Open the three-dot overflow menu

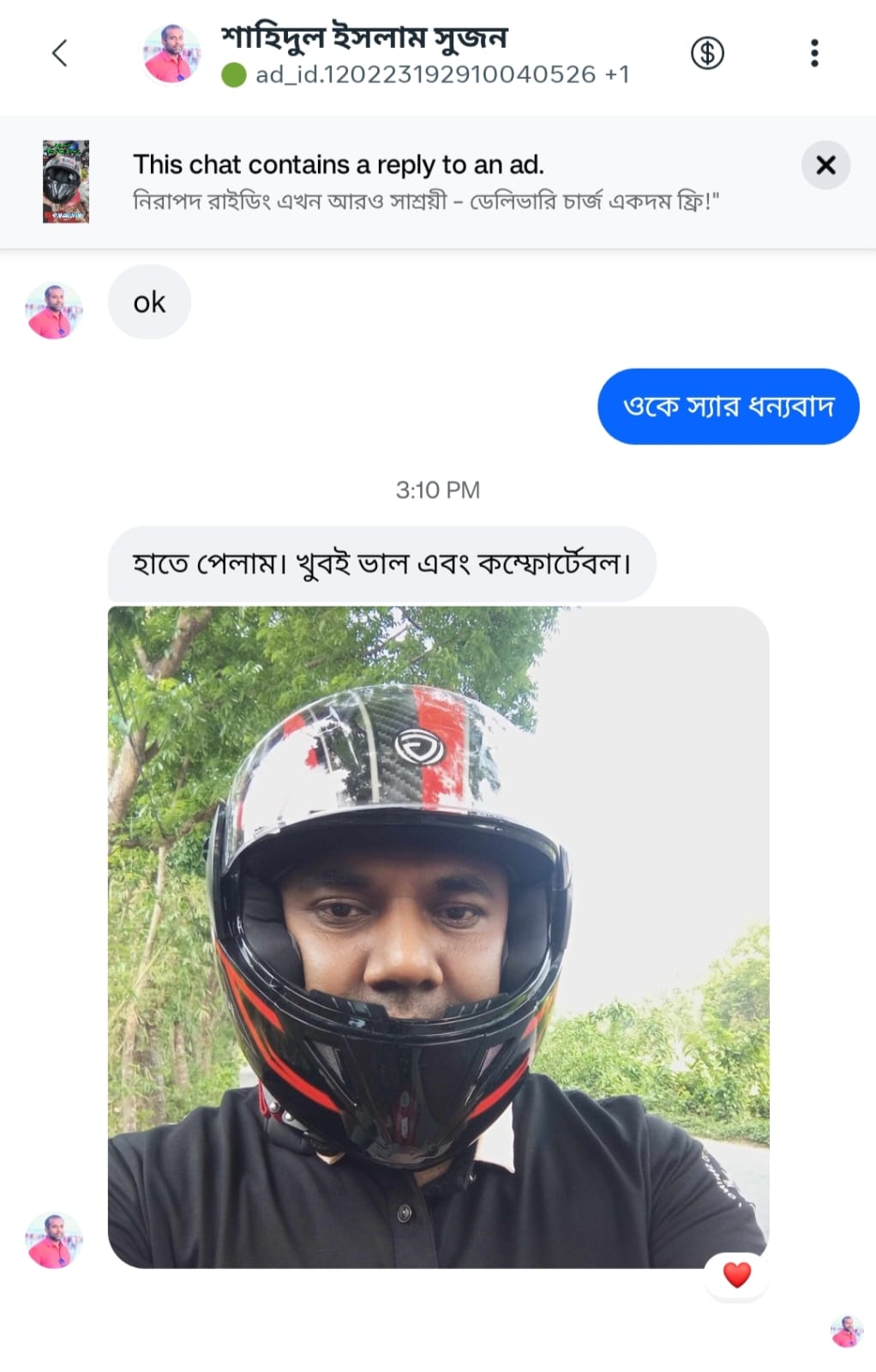pos(814,53)
